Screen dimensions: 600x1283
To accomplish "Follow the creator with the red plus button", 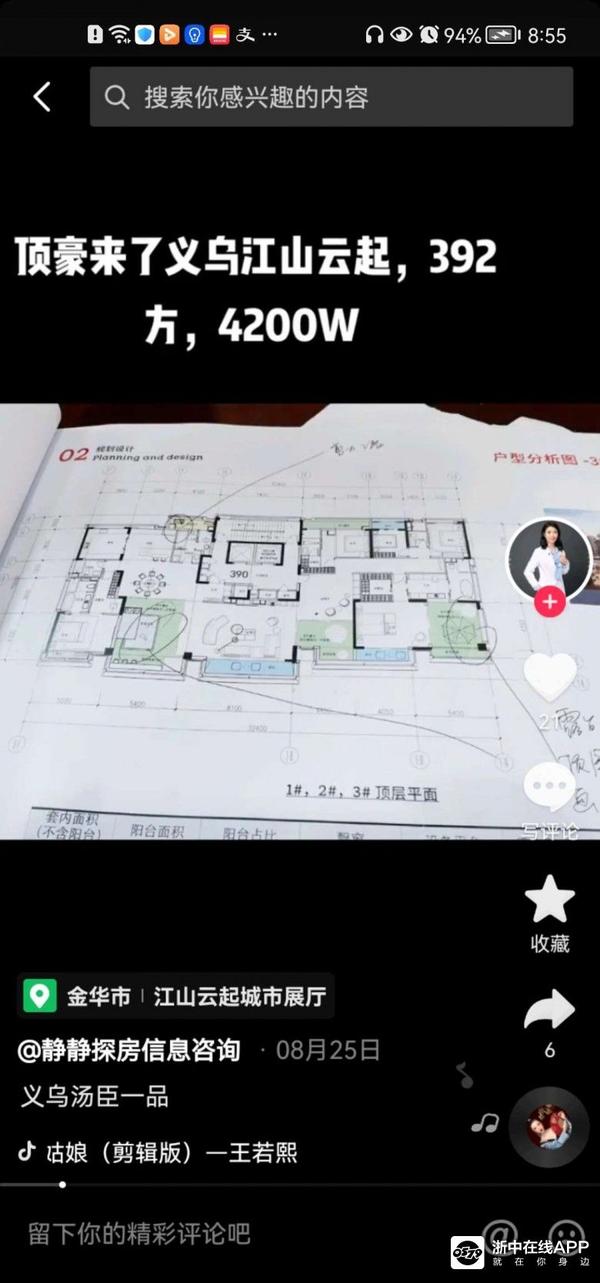I will pos(549,603).
